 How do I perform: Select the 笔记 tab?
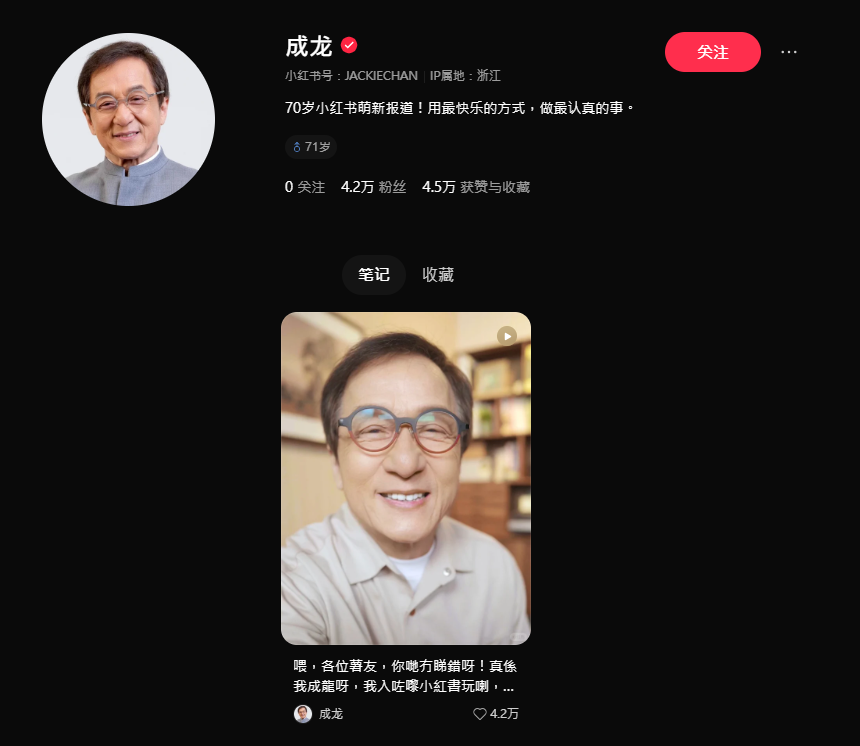click(374, 274)
